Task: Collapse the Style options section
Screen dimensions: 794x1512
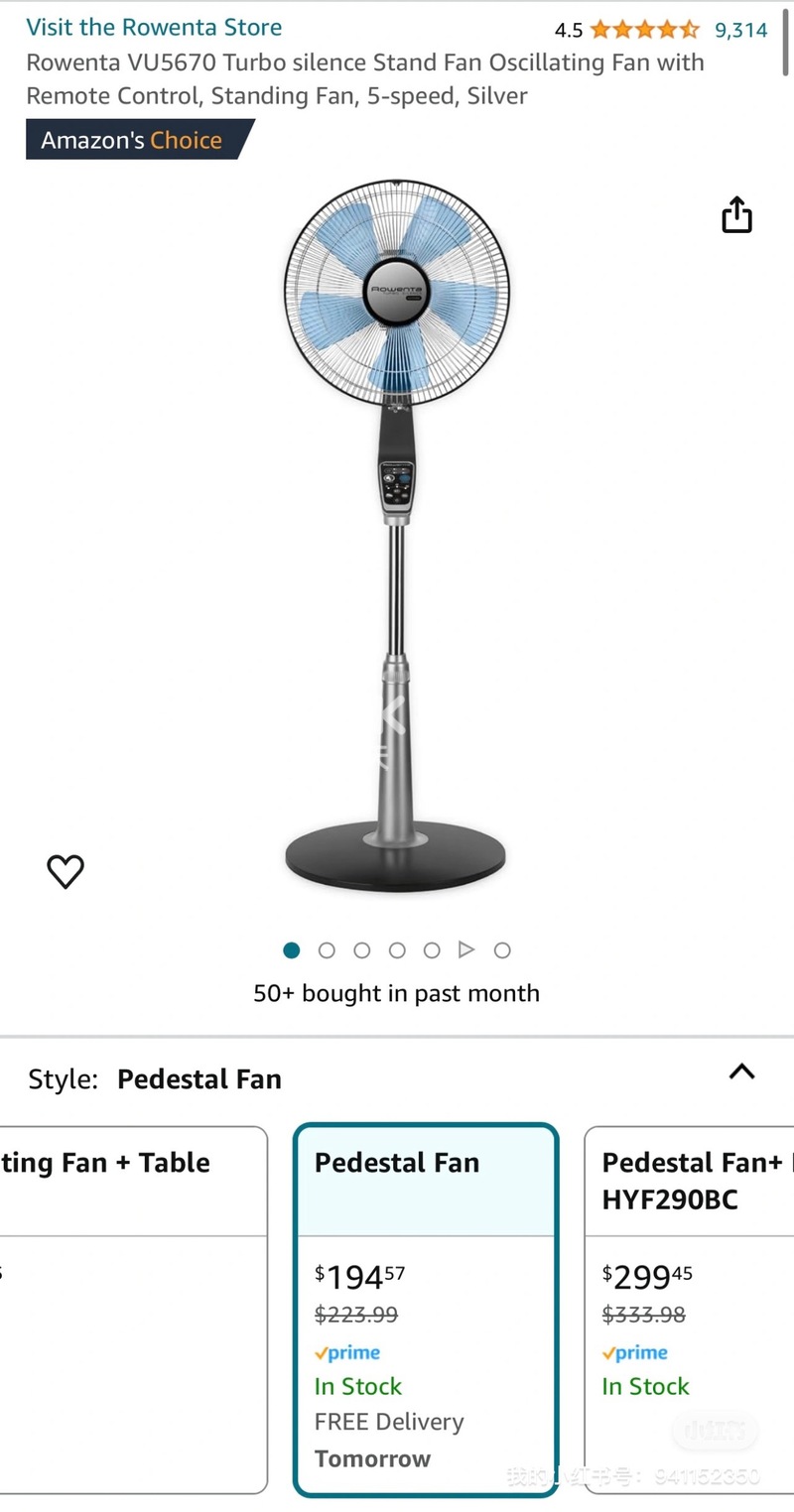Action: [x=741, y=1071]
